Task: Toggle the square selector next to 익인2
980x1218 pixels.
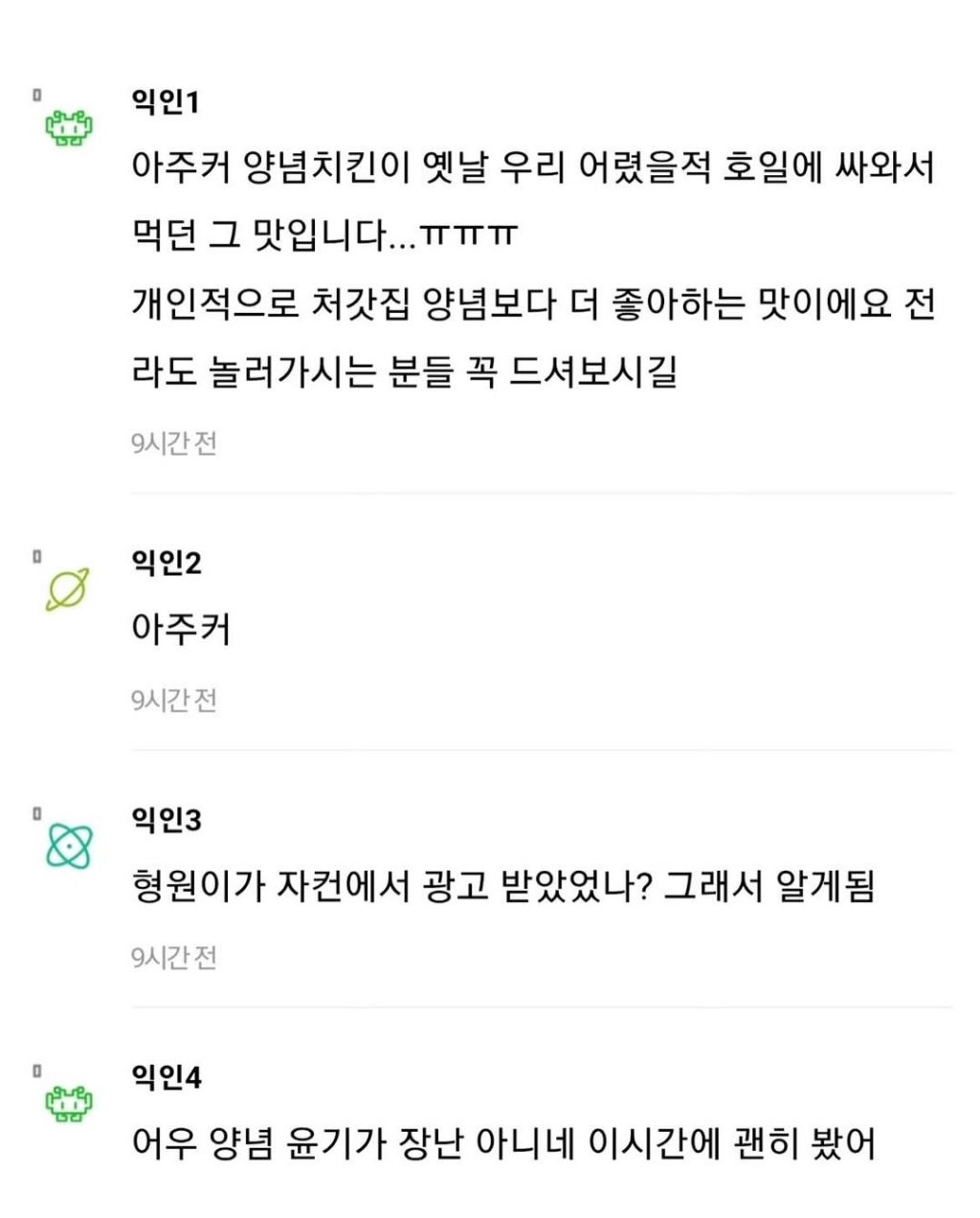Action: coord(36,556)
